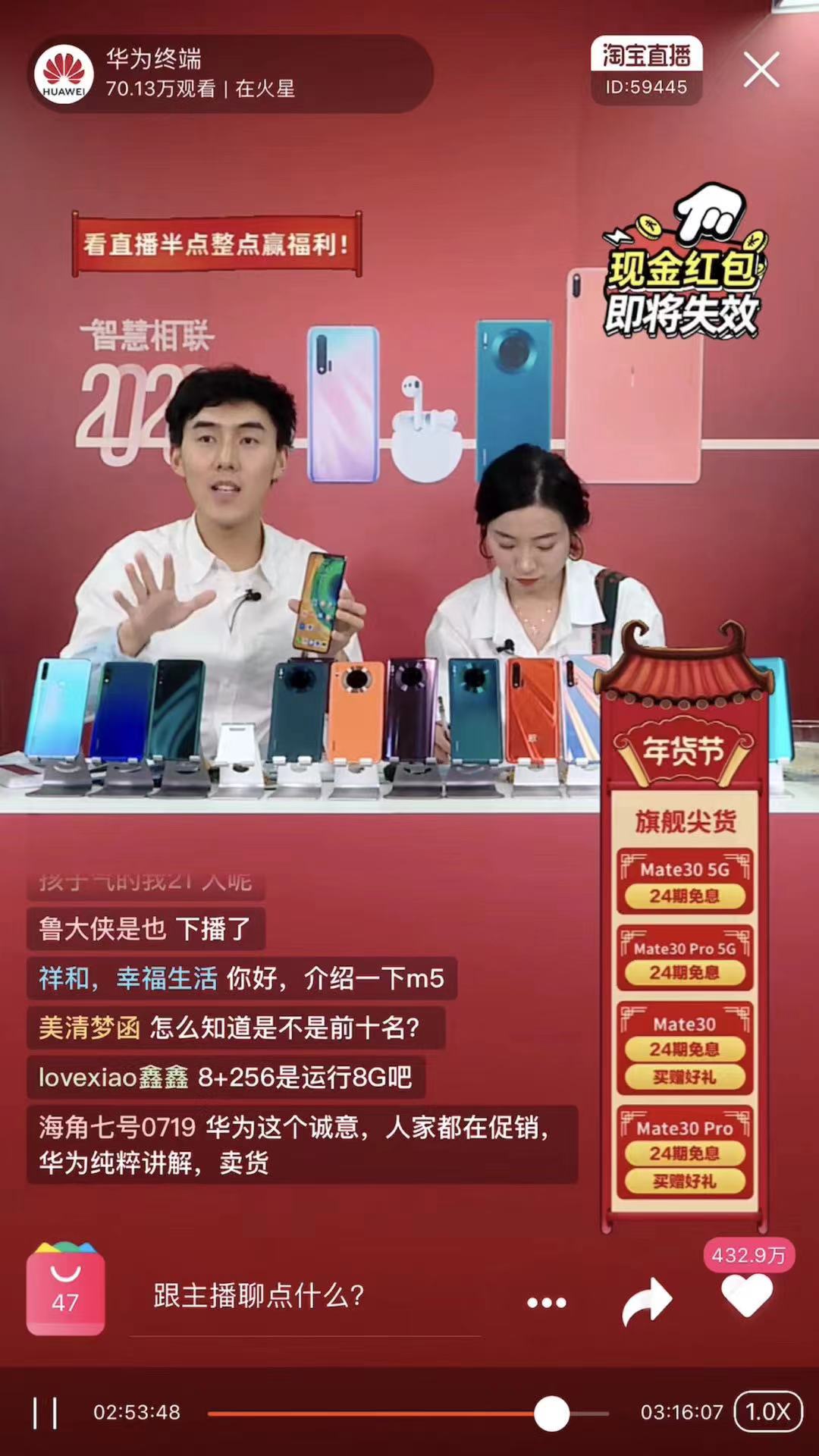Open the three-dot more options
This screenshot has width=819, height=1456.
tap(547, 1302)
